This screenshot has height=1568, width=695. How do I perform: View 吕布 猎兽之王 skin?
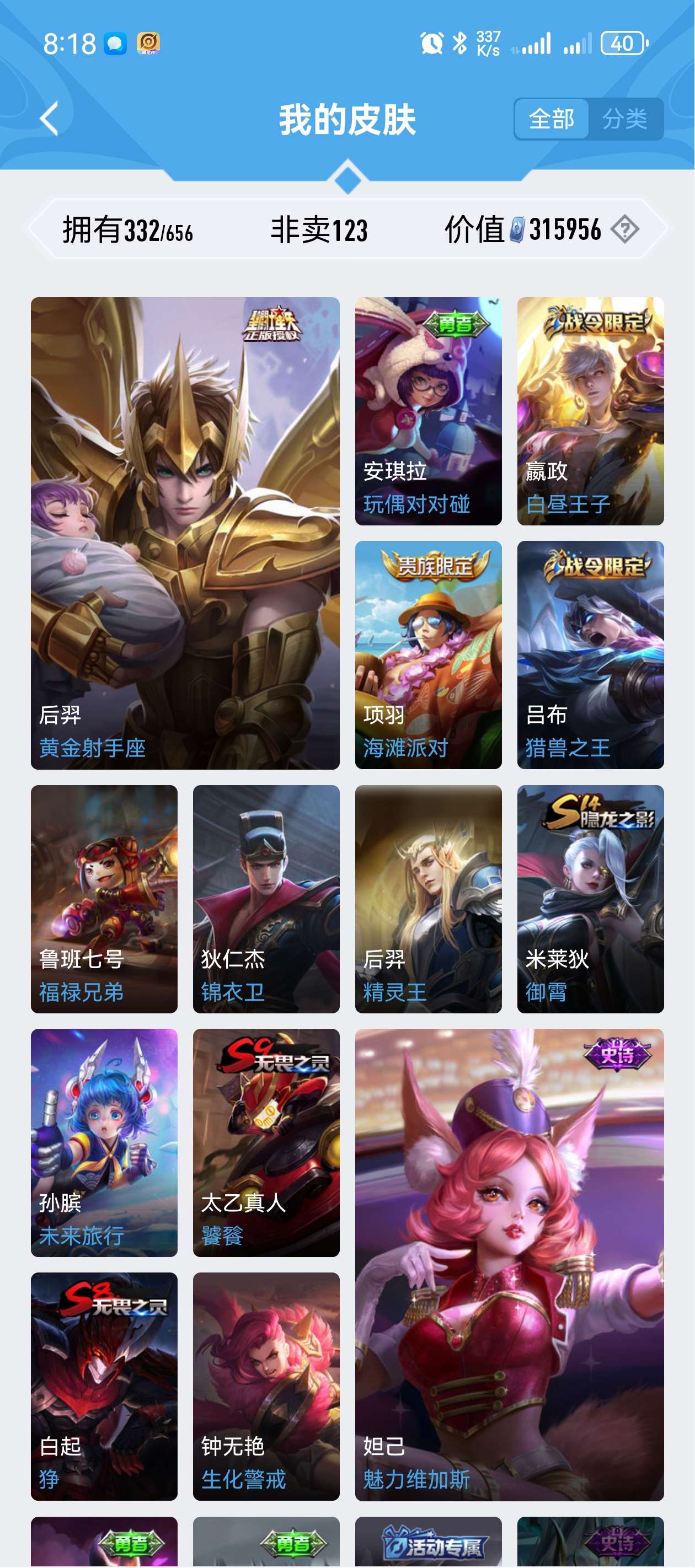tap(590, 654)
